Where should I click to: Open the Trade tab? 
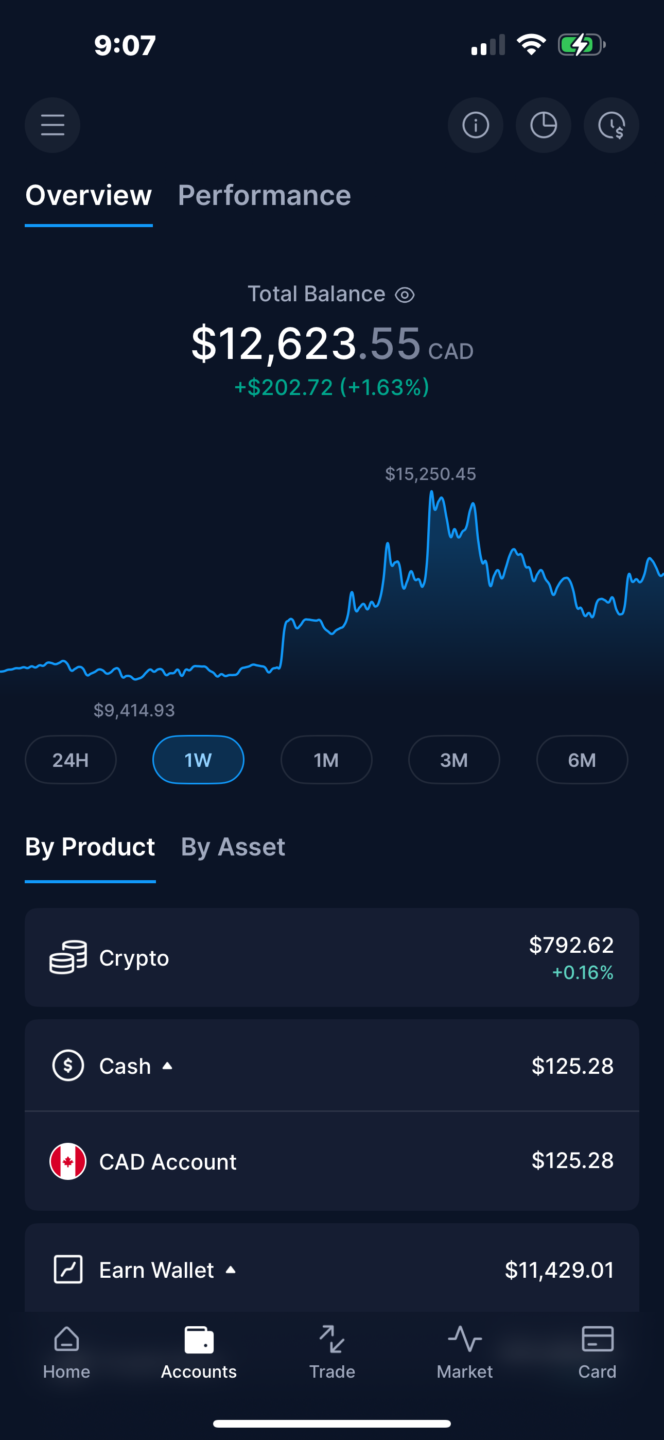[x=332, y=1352]
